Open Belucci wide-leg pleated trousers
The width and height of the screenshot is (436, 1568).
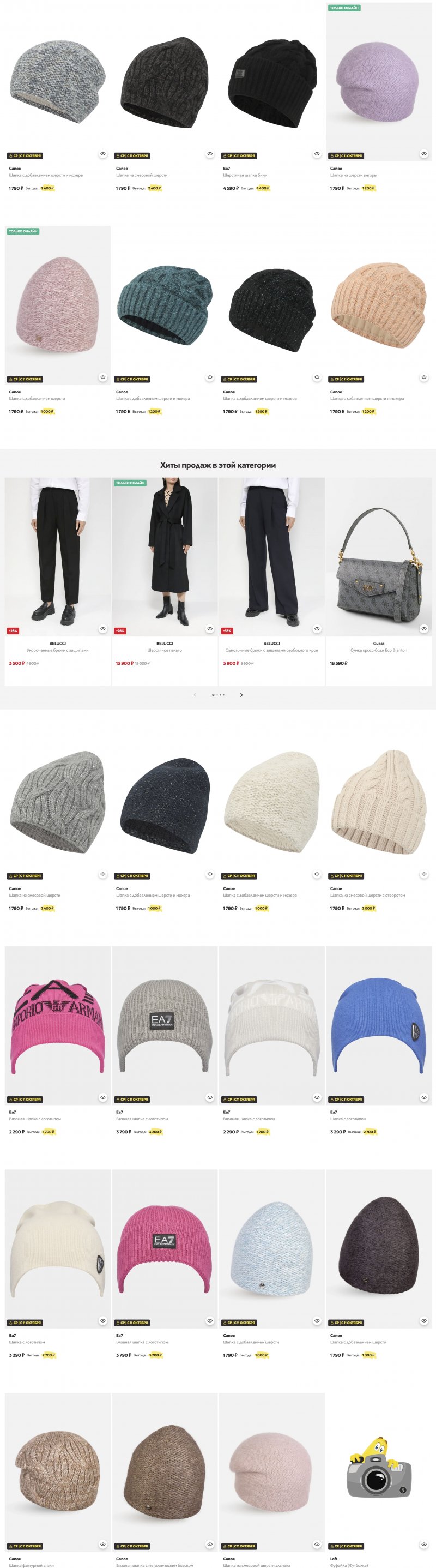pos(272,556)
